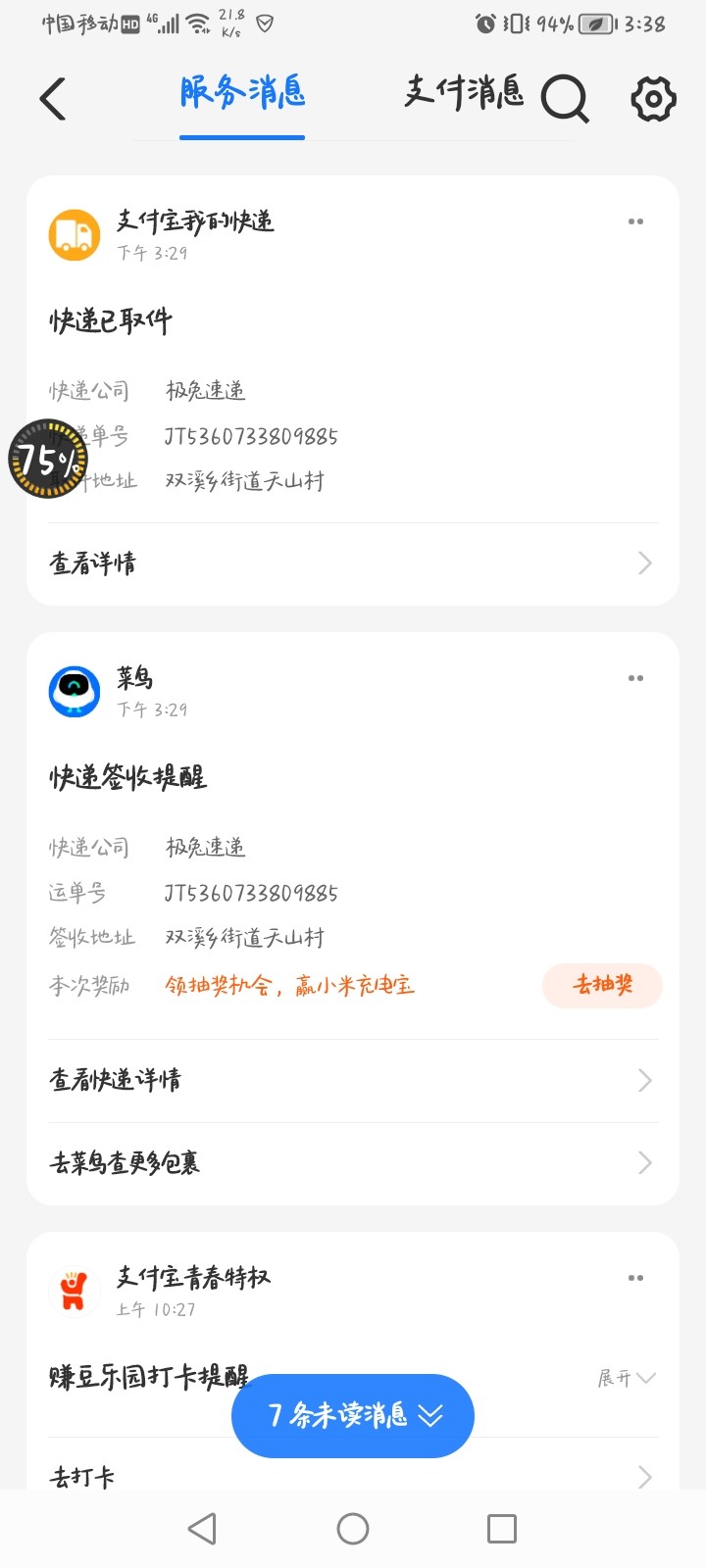
Task: Tap the floating 75% circle widget
Action: (48, 458)
